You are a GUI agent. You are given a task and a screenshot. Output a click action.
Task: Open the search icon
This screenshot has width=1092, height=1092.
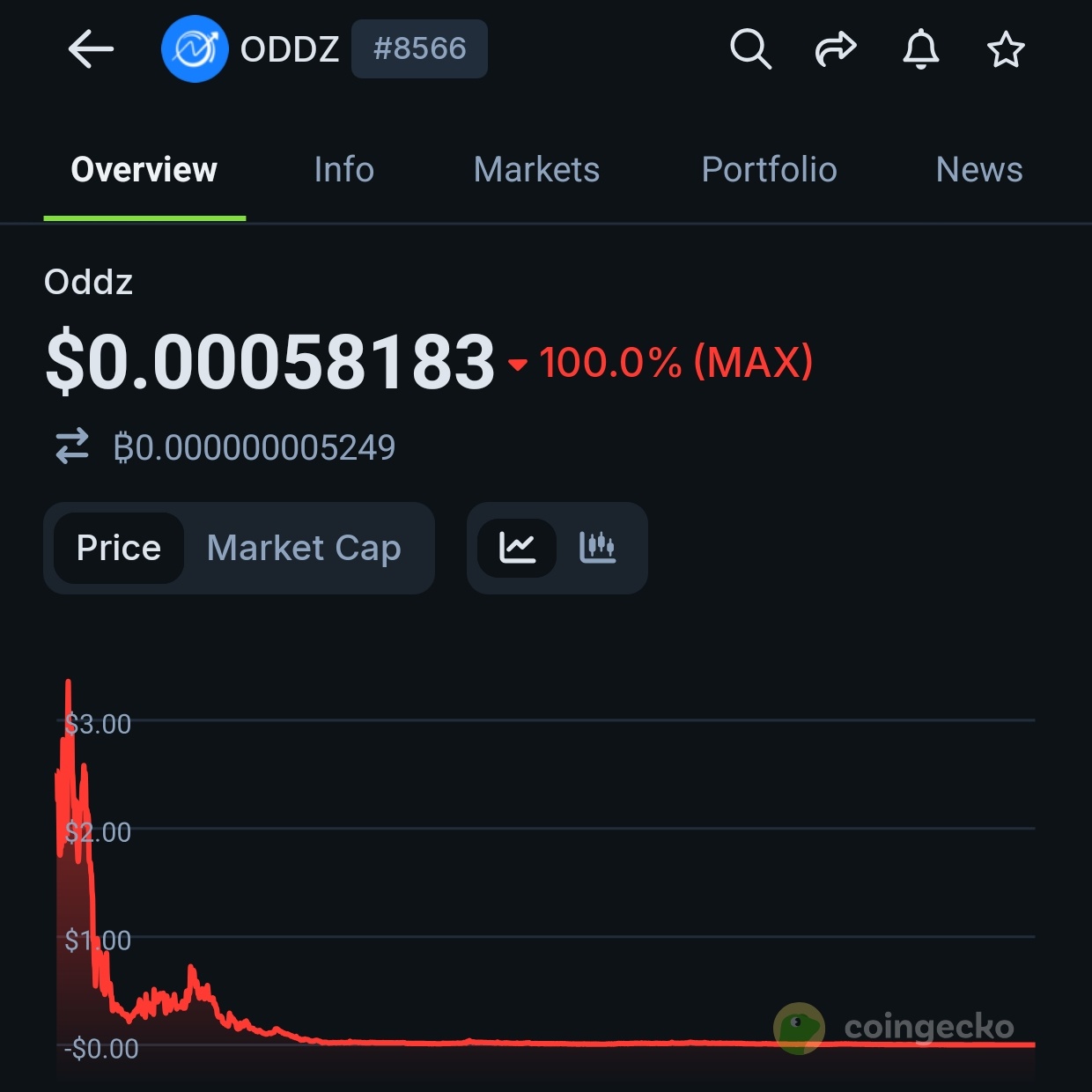(x=750, y=49)
